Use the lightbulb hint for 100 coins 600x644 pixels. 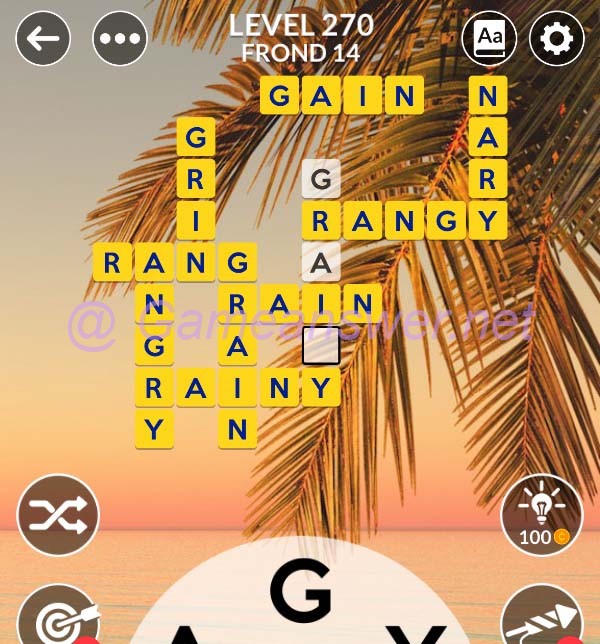click(x=541, y=514)
